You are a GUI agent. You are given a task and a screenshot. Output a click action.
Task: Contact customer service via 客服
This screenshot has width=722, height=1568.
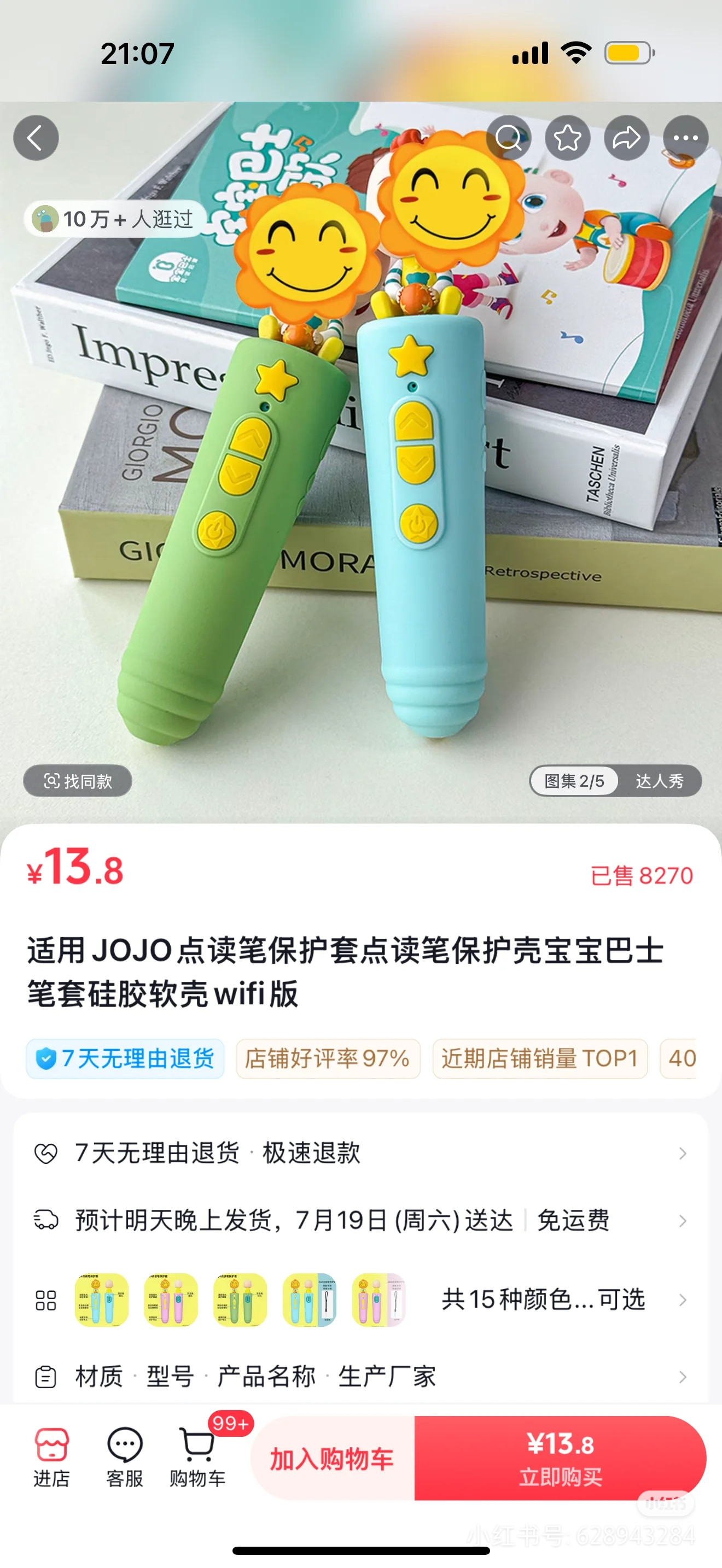pyautogui.click(x=125, y=1457)
